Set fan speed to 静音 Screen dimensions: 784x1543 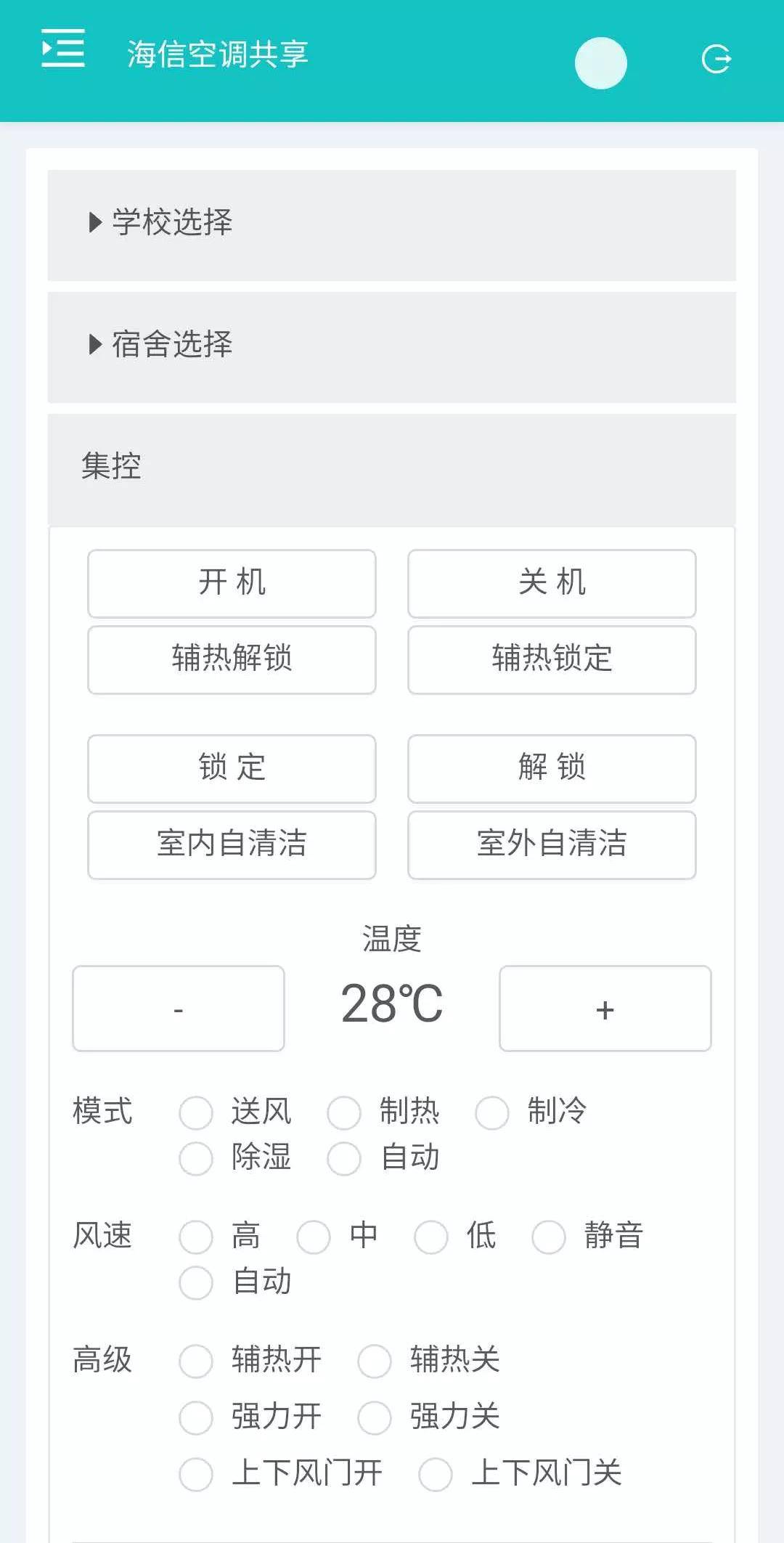[x=549, y=1237]
